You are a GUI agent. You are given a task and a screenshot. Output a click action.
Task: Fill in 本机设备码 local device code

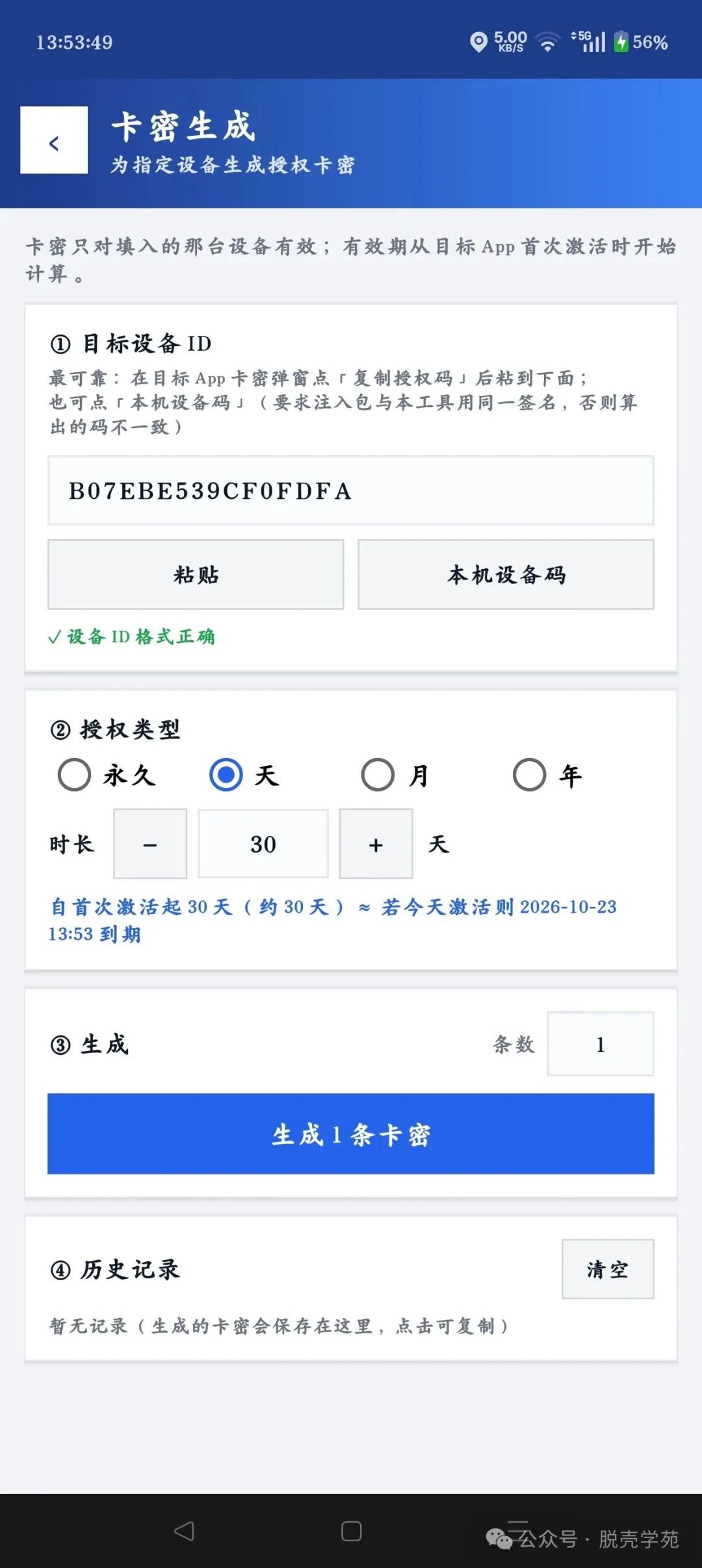pos(506,575)
